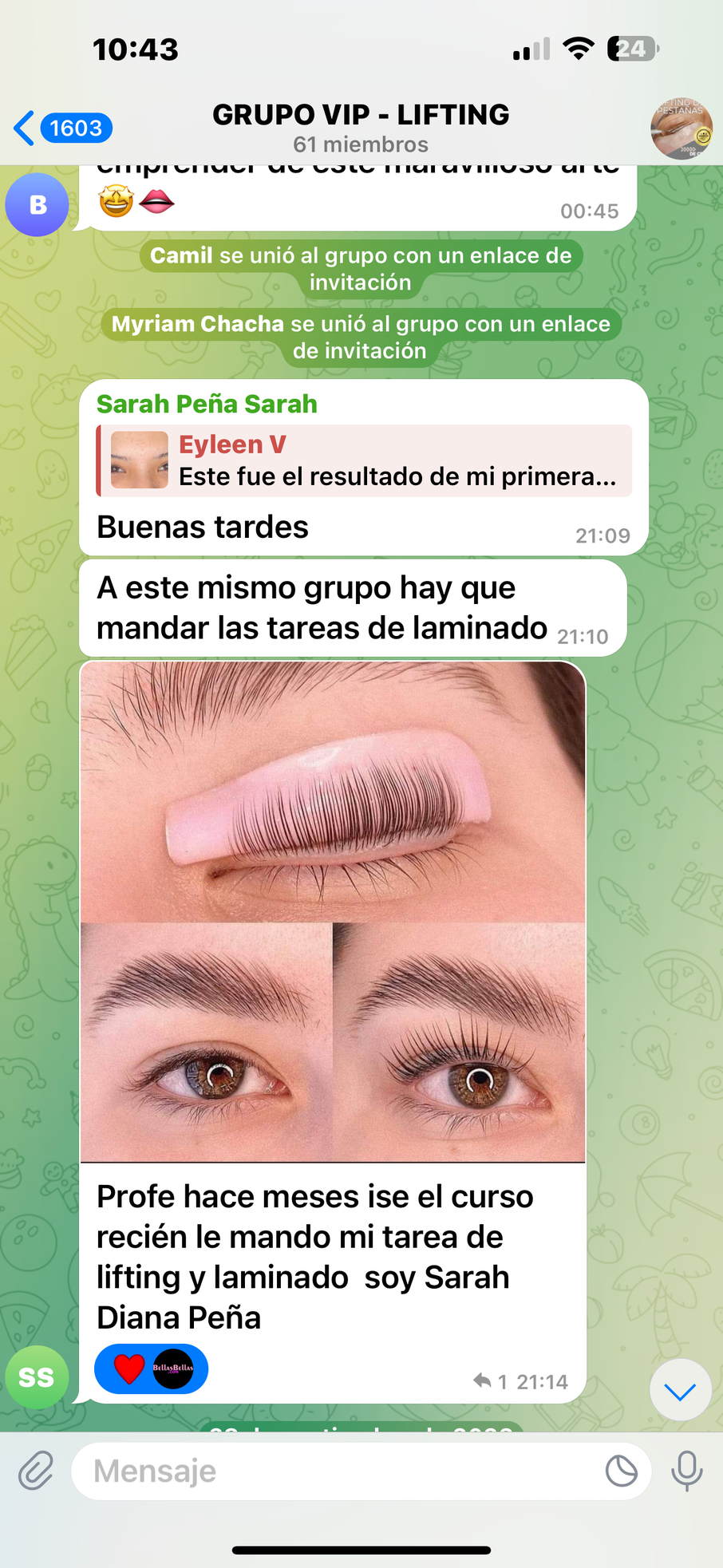Screen dimensions: 723x1568
Task: Open the group profile photo
Action: coord(681,128)
